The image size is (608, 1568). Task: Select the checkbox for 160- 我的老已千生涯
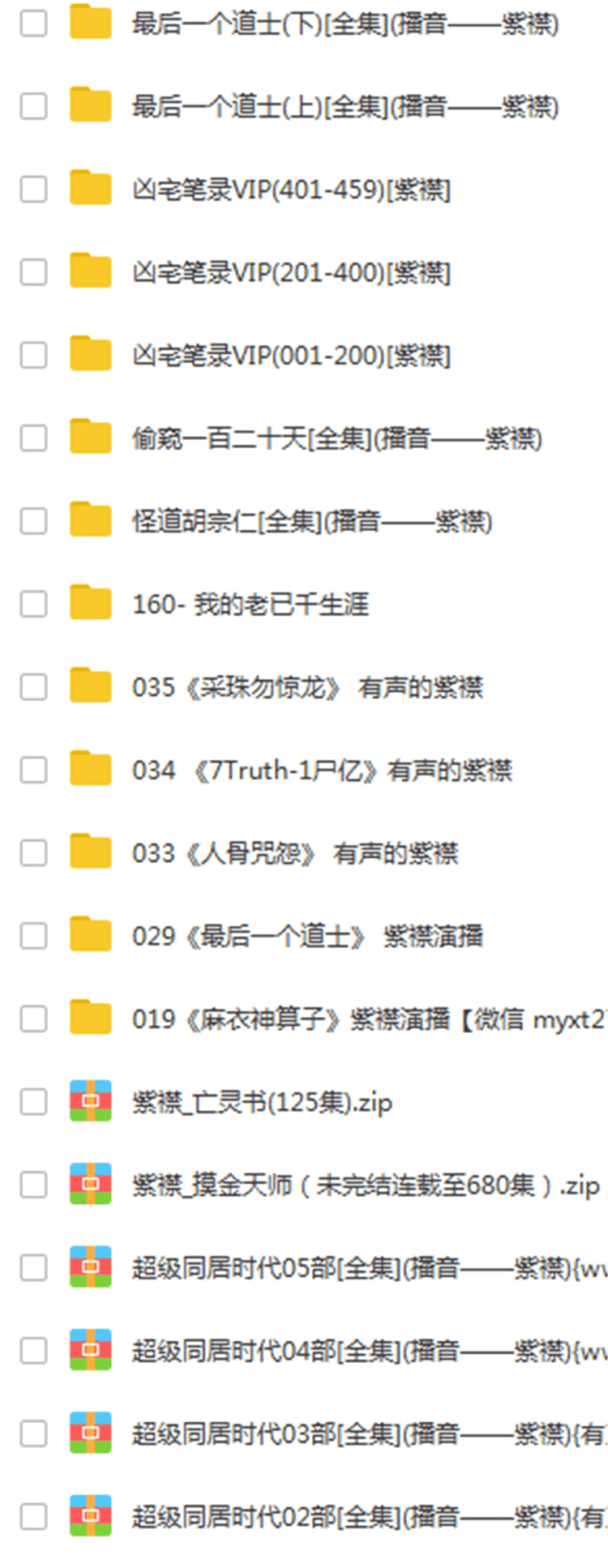pos(33,604)
